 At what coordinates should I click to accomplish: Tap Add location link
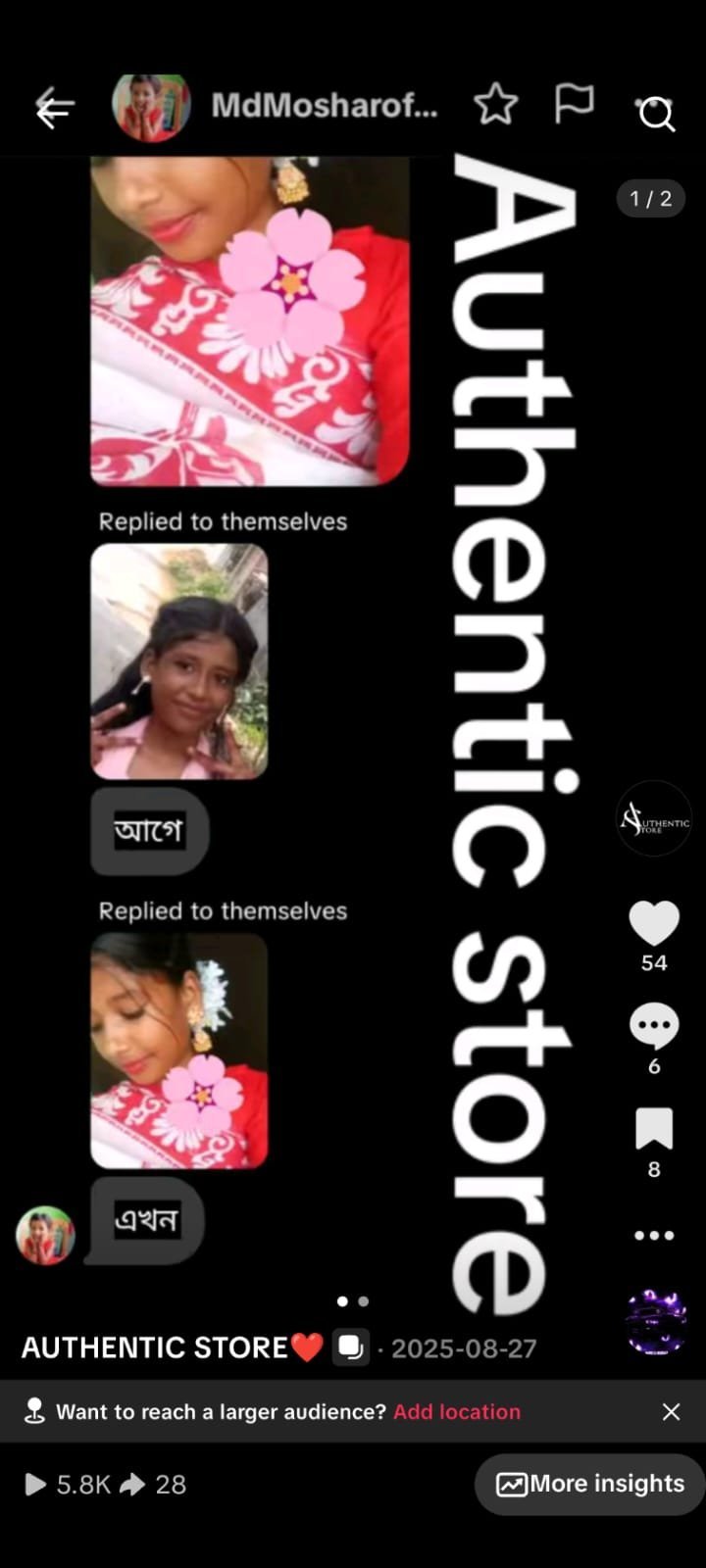tap(457, 1411)
